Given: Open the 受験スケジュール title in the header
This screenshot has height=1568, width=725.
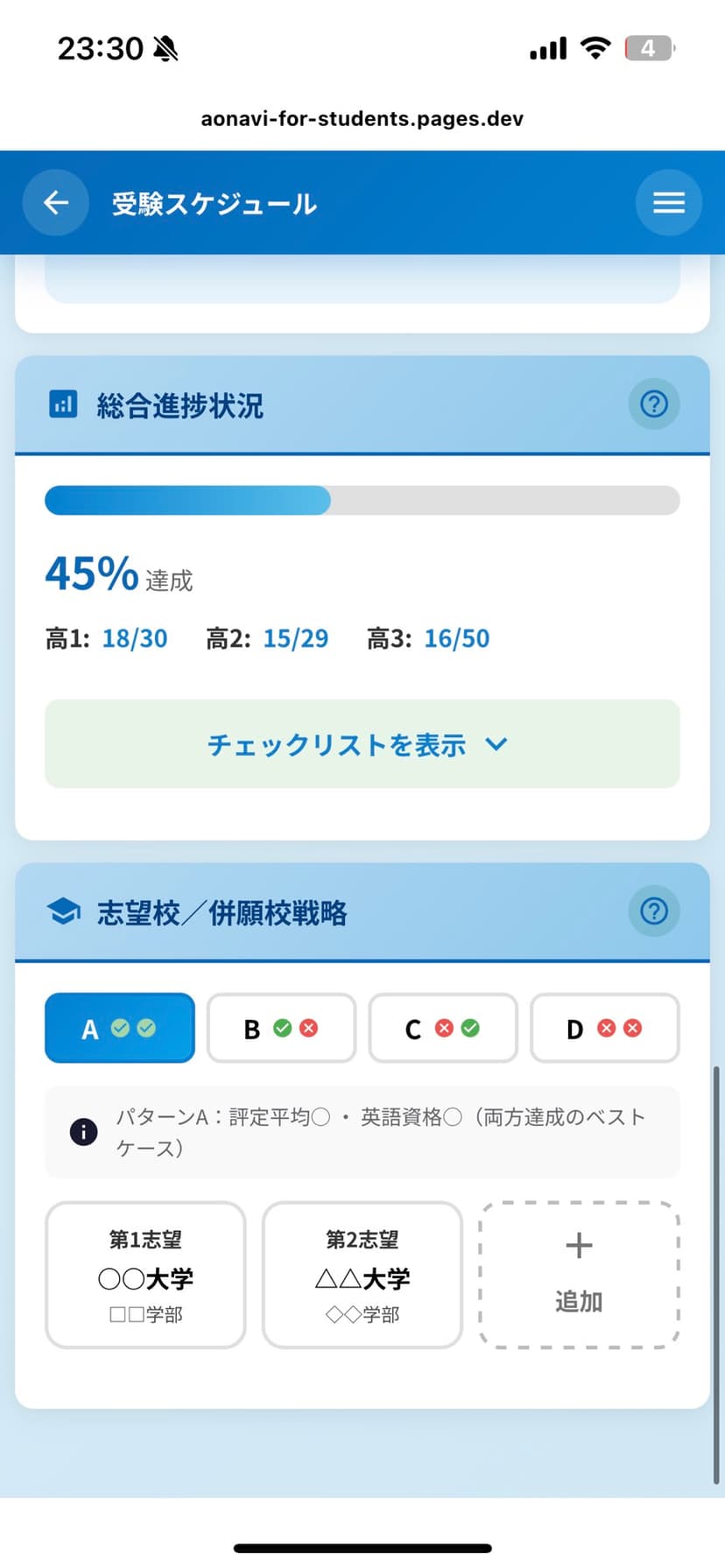Looking at the screenshot, I should pyautogui.click(x=214, y=202).
